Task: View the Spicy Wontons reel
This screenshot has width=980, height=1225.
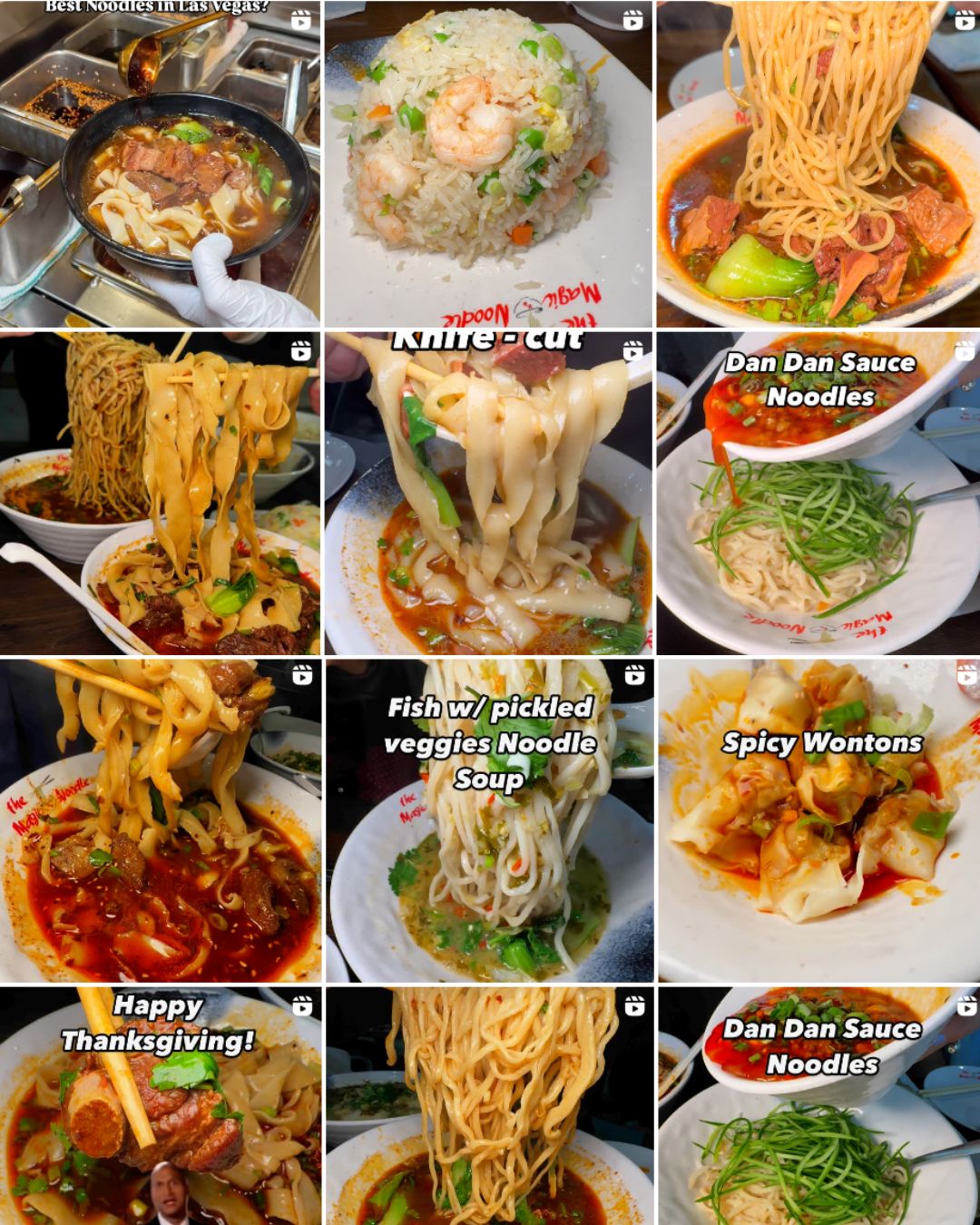Action: [x=818, y=821]
